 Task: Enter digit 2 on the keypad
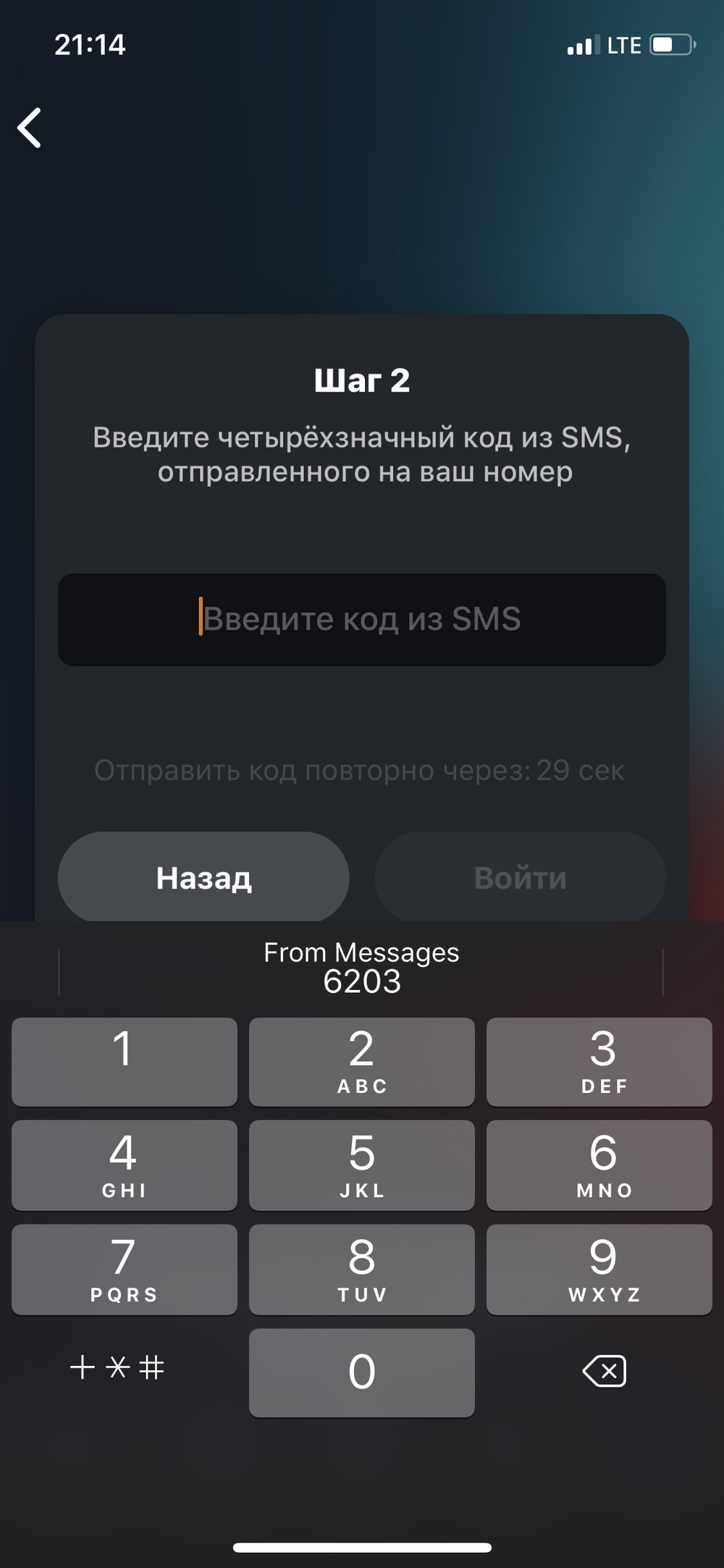coord(362,1062)
